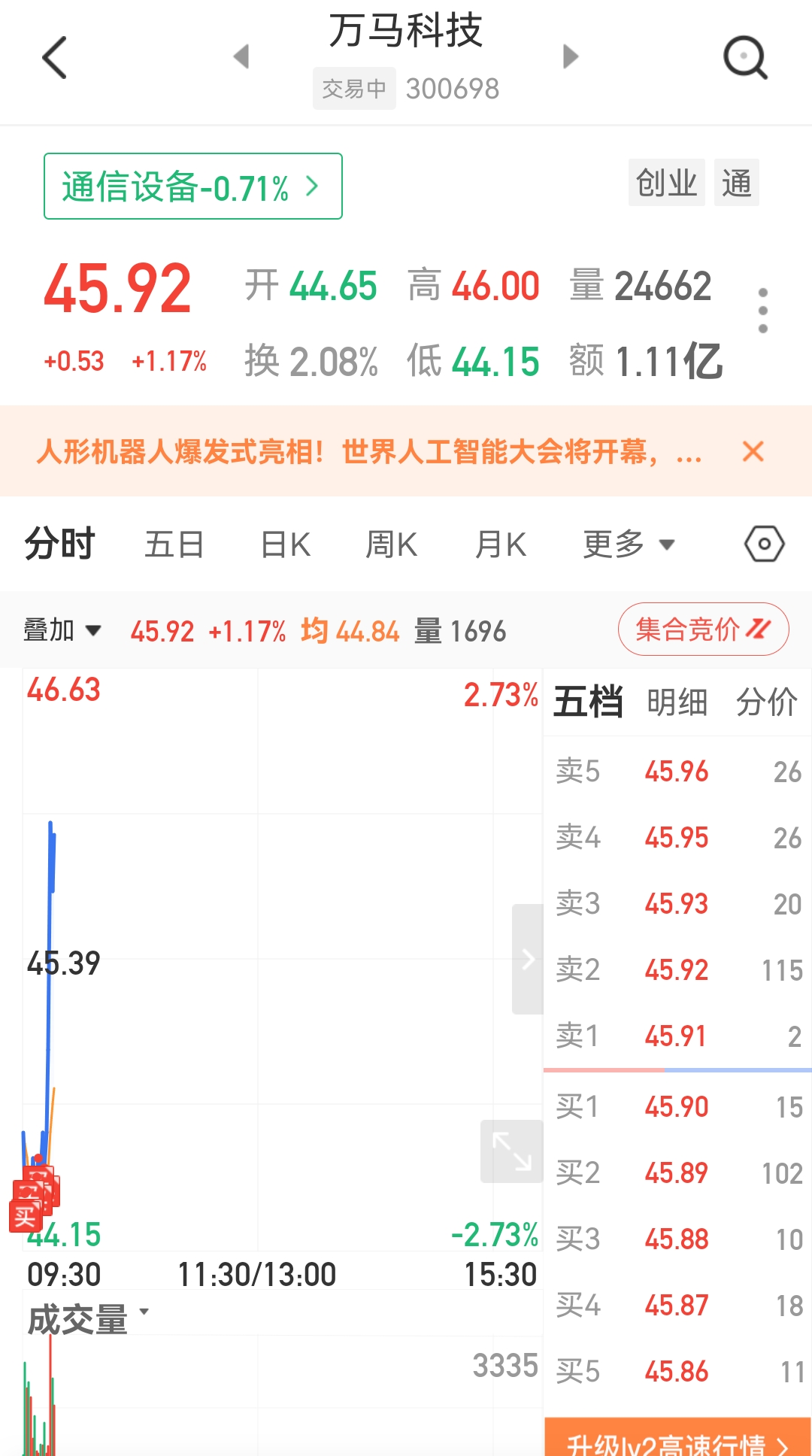This screenshot has height=1456, width=812.
Task: Expand the 叠加 overlay dropdown
Action: click(x=62, y=630)
